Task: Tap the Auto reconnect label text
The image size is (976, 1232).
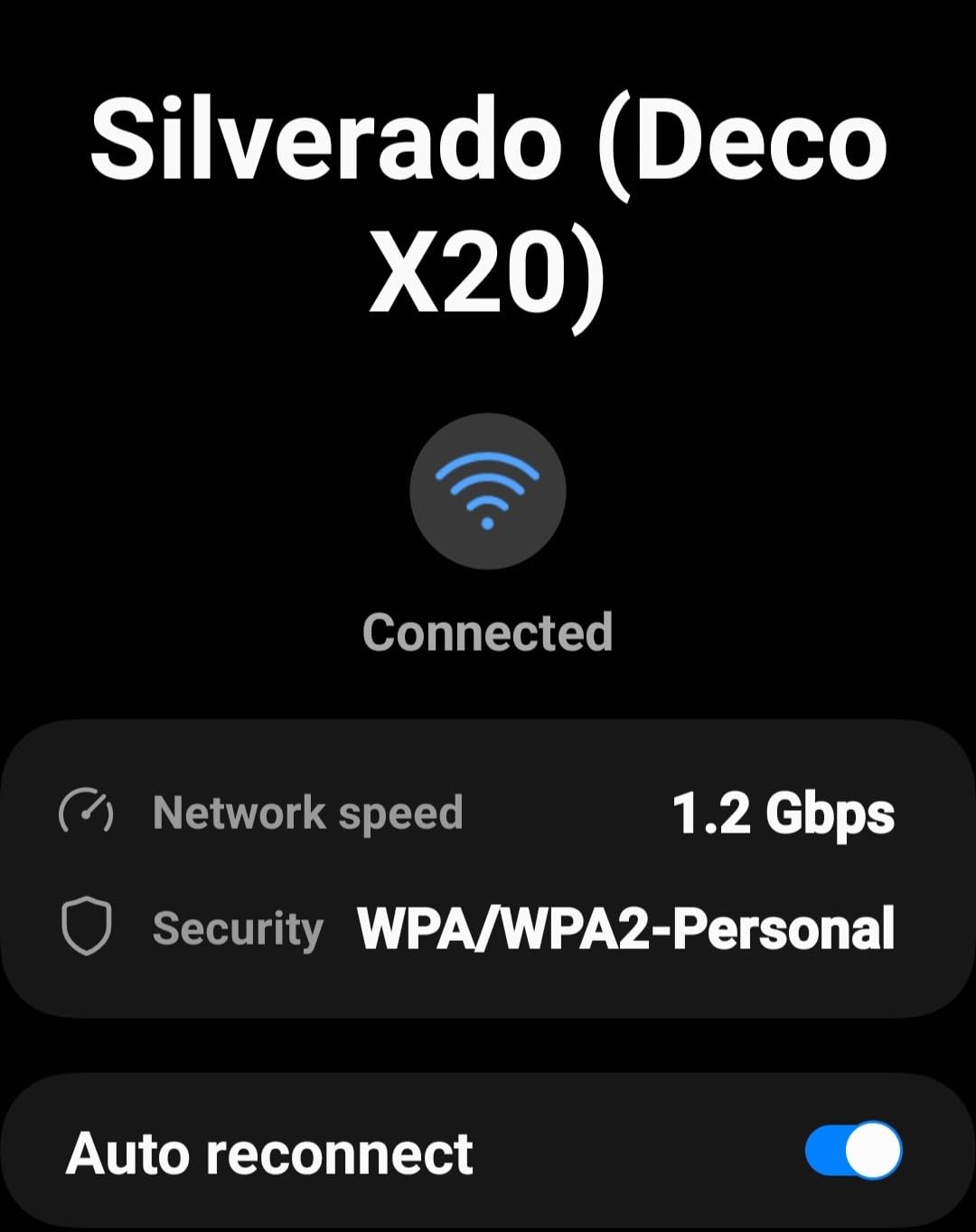Action: (272, 1152)
